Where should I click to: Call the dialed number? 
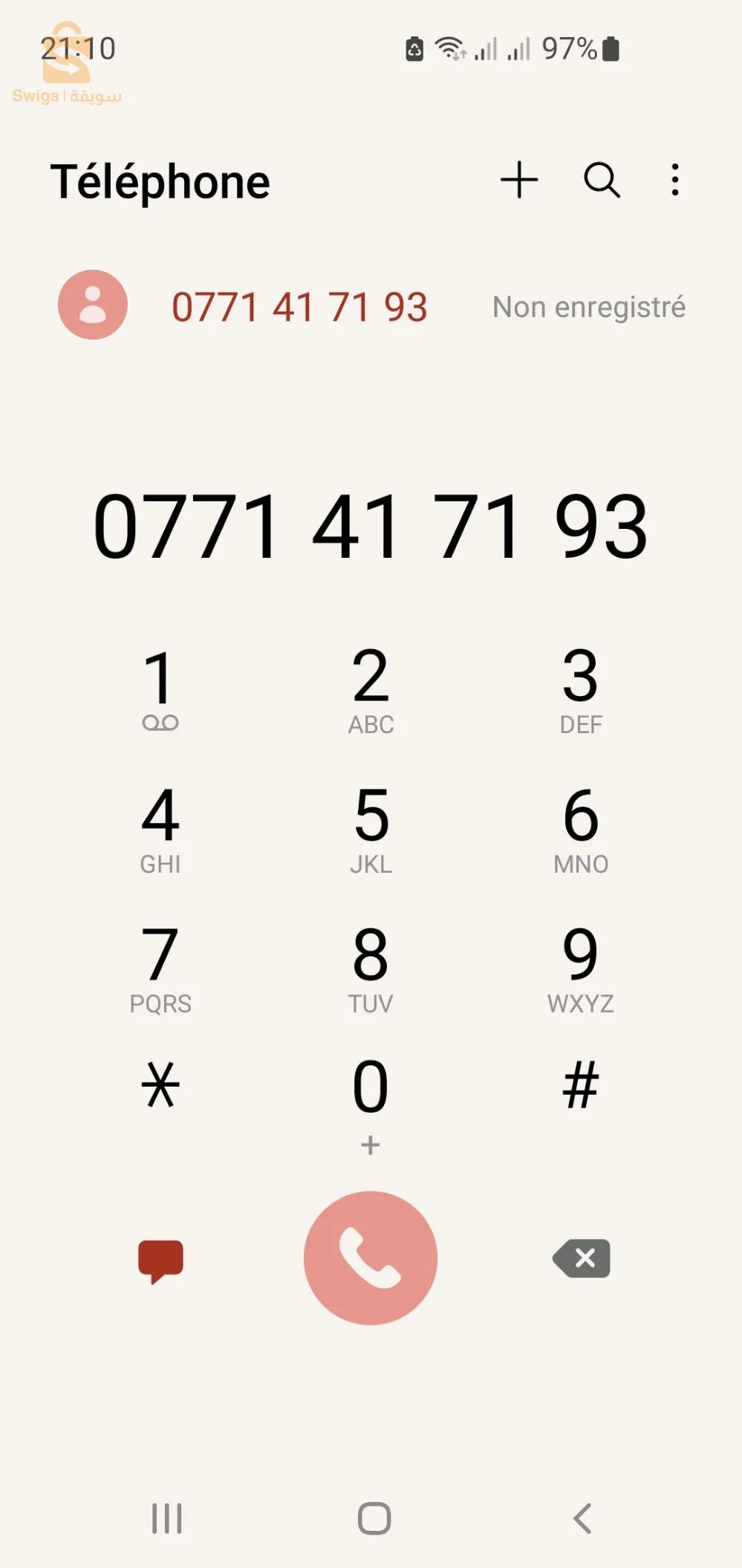click(x=371, y=1258)
